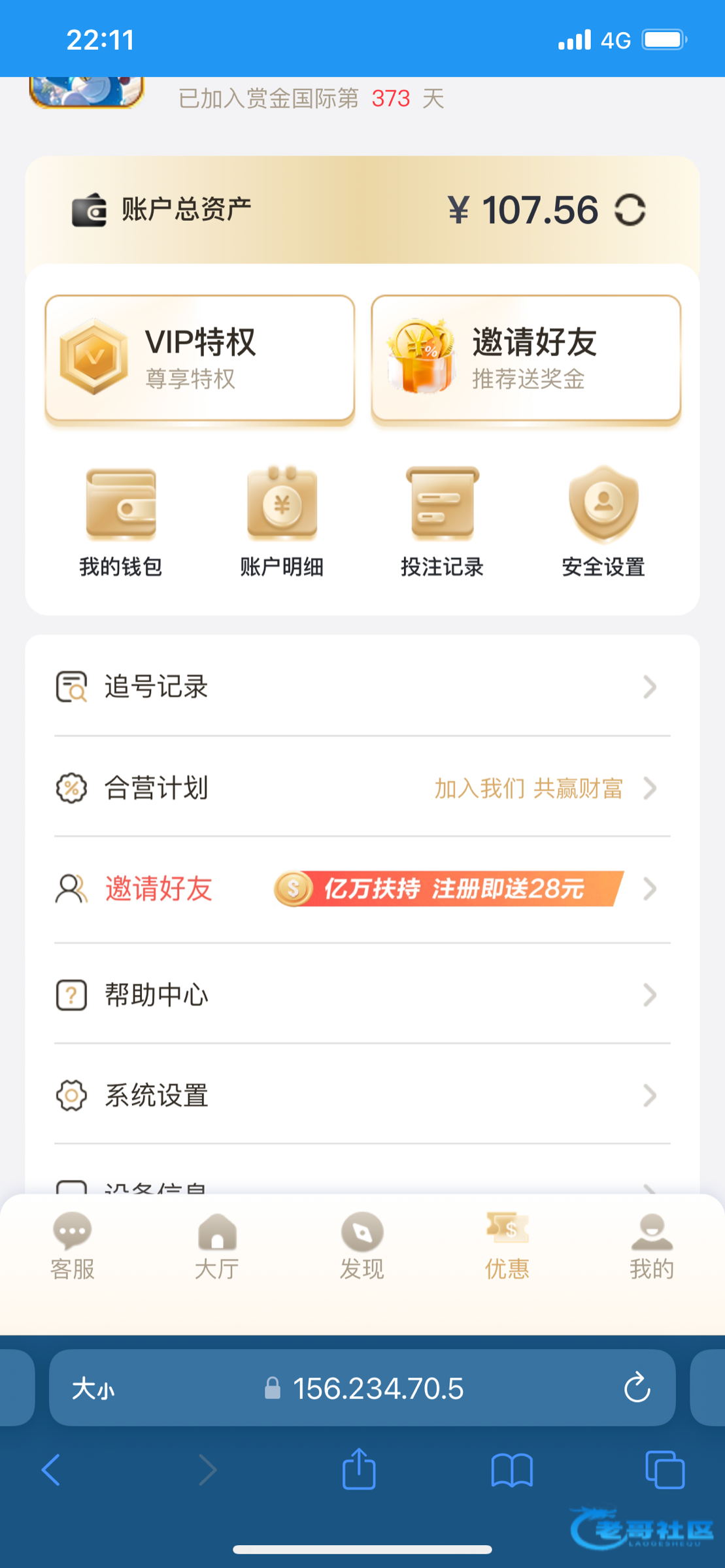This screenshot has height=1568, width=725.
Task: Open the 邀请好友 bonus card
Action: pos(526,358)
